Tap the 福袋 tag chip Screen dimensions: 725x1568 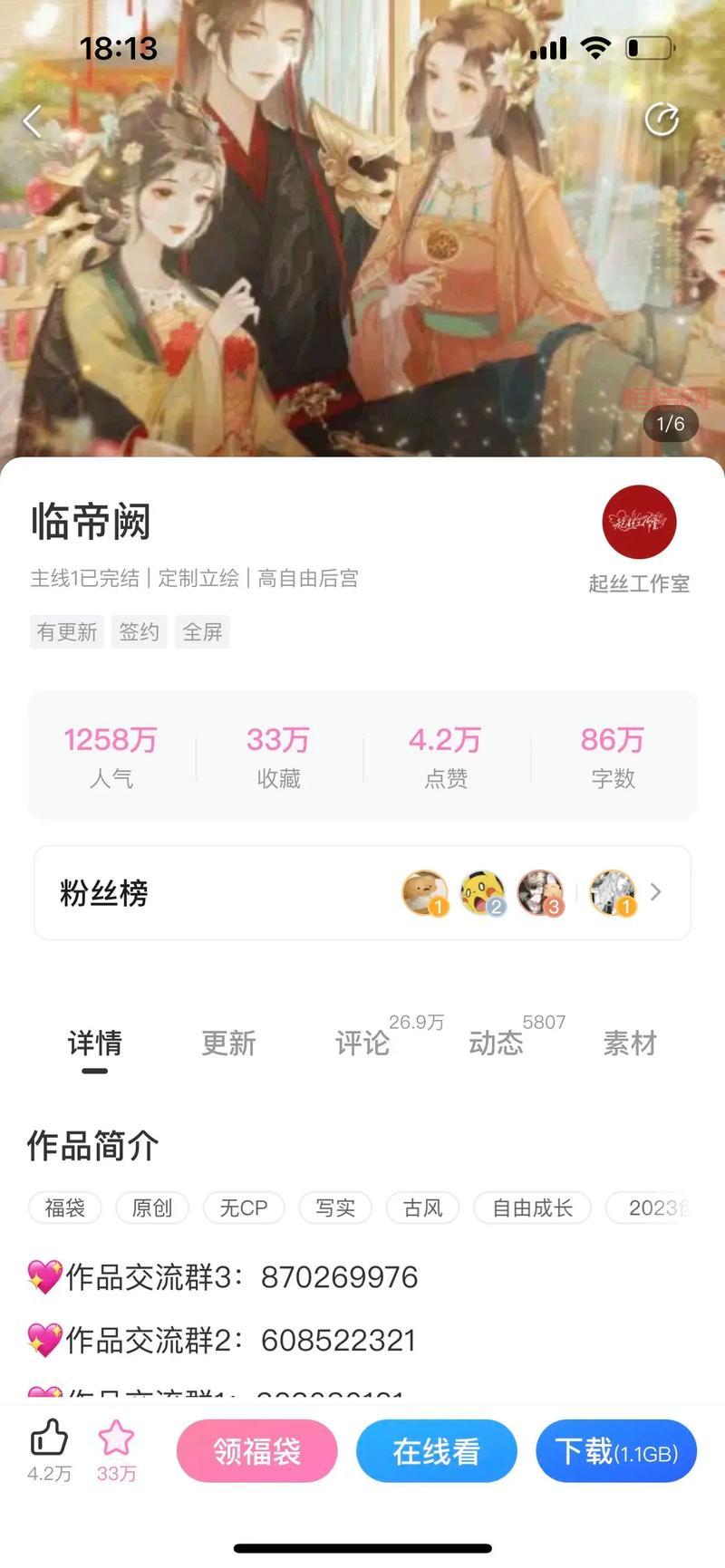click(64, 1207)
